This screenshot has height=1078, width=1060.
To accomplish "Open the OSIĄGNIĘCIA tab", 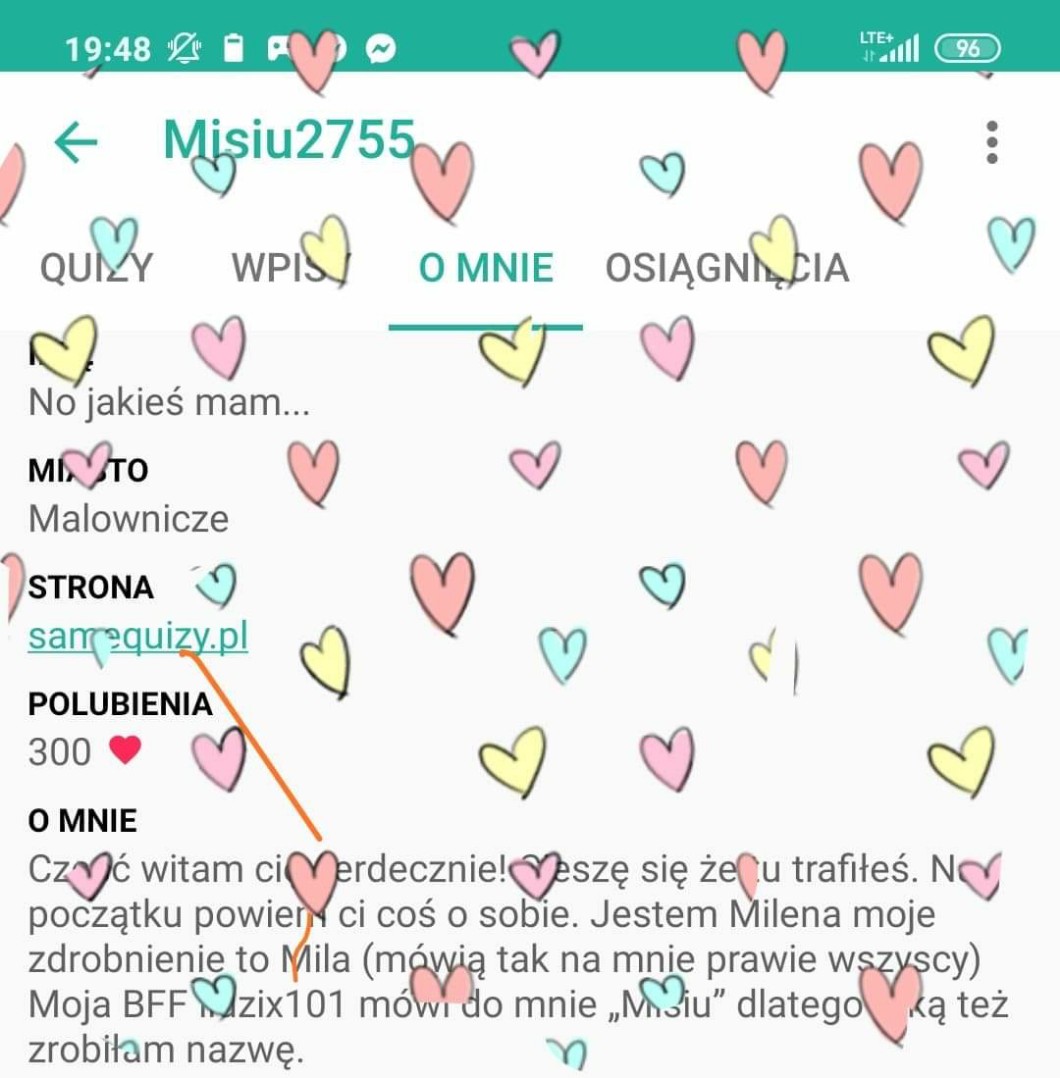I will 727,268.
